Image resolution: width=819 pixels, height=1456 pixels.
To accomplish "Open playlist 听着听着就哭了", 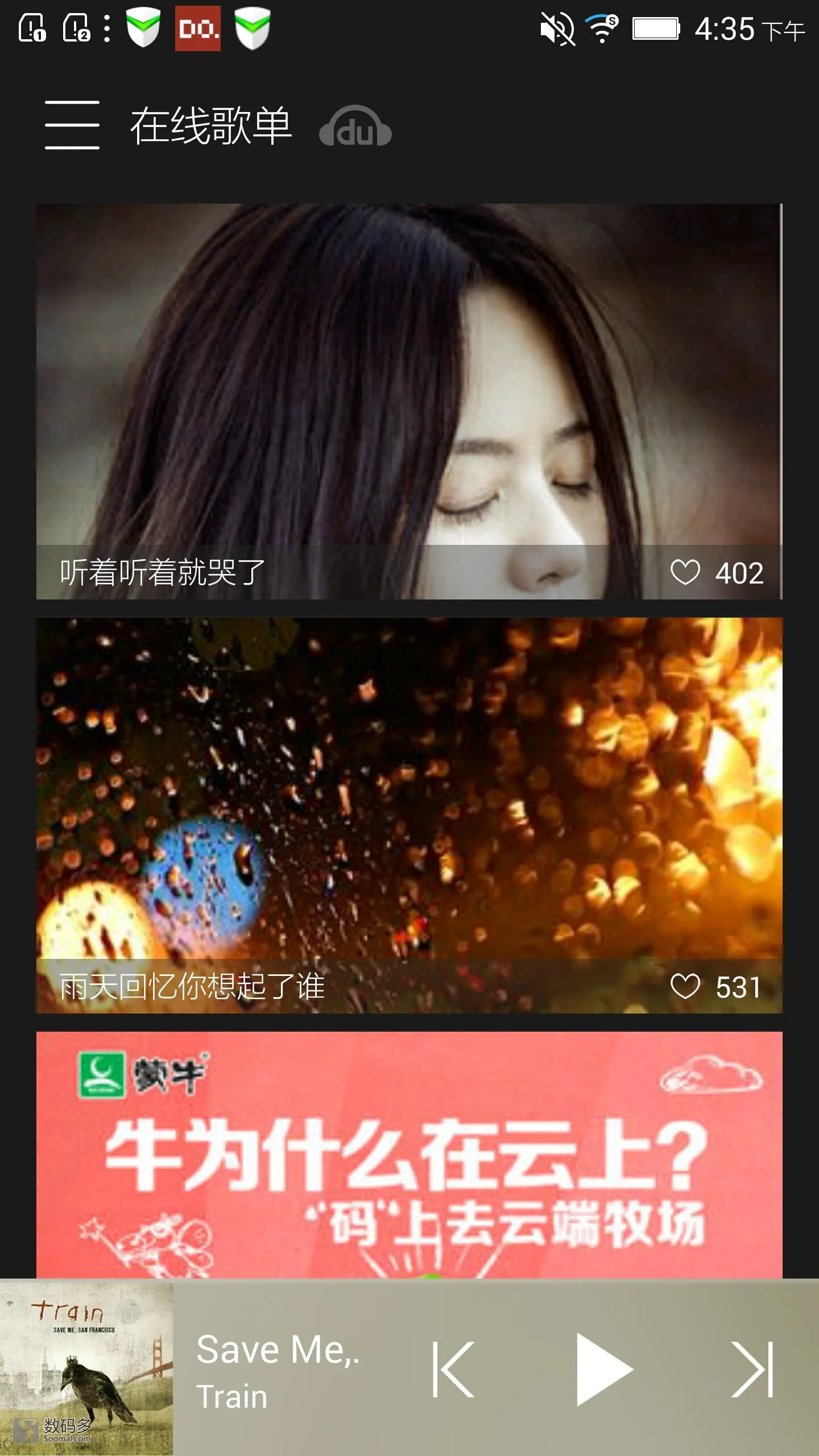I will point(408,375).
